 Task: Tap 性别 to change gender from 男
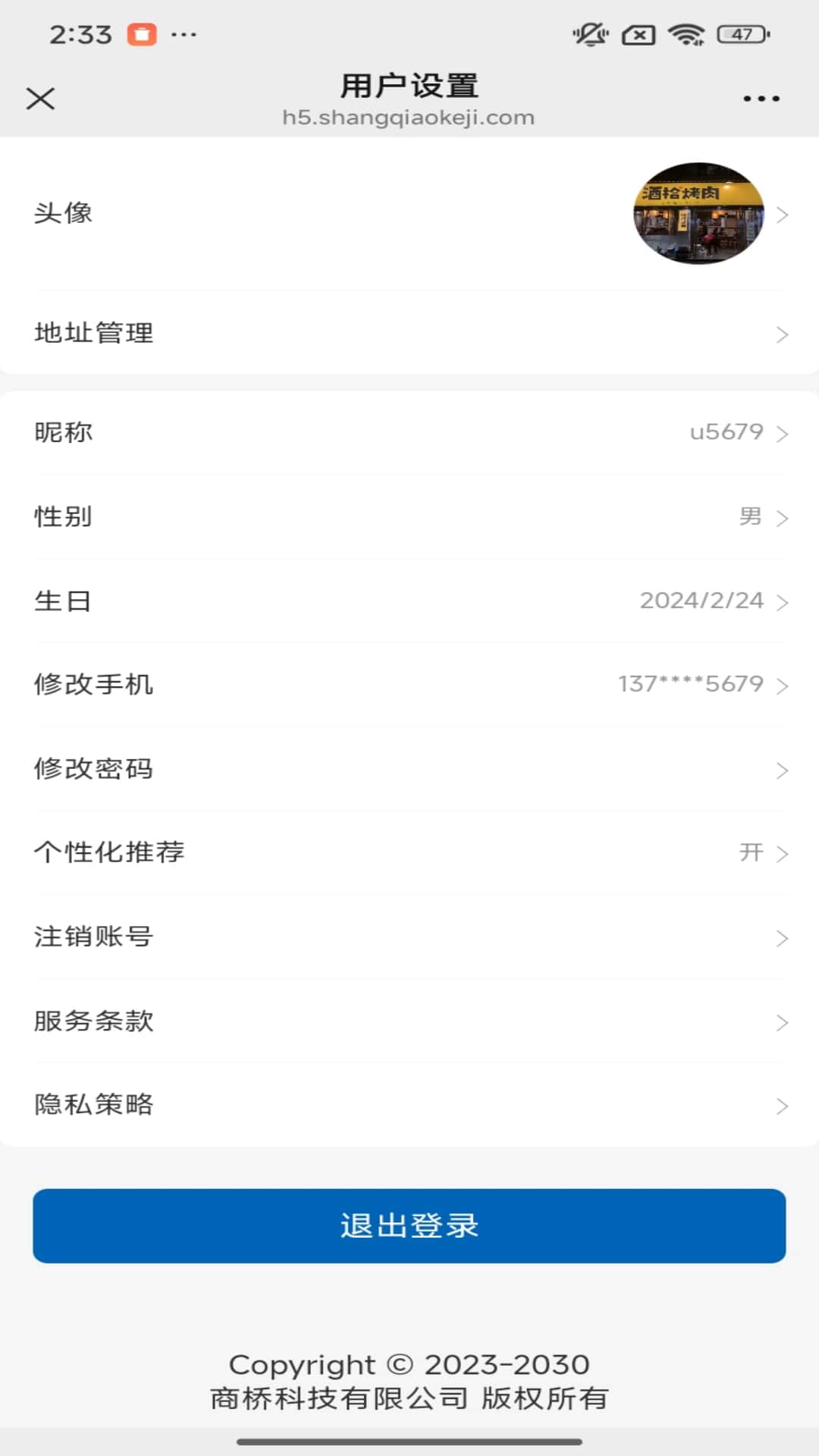click(409, 517)
